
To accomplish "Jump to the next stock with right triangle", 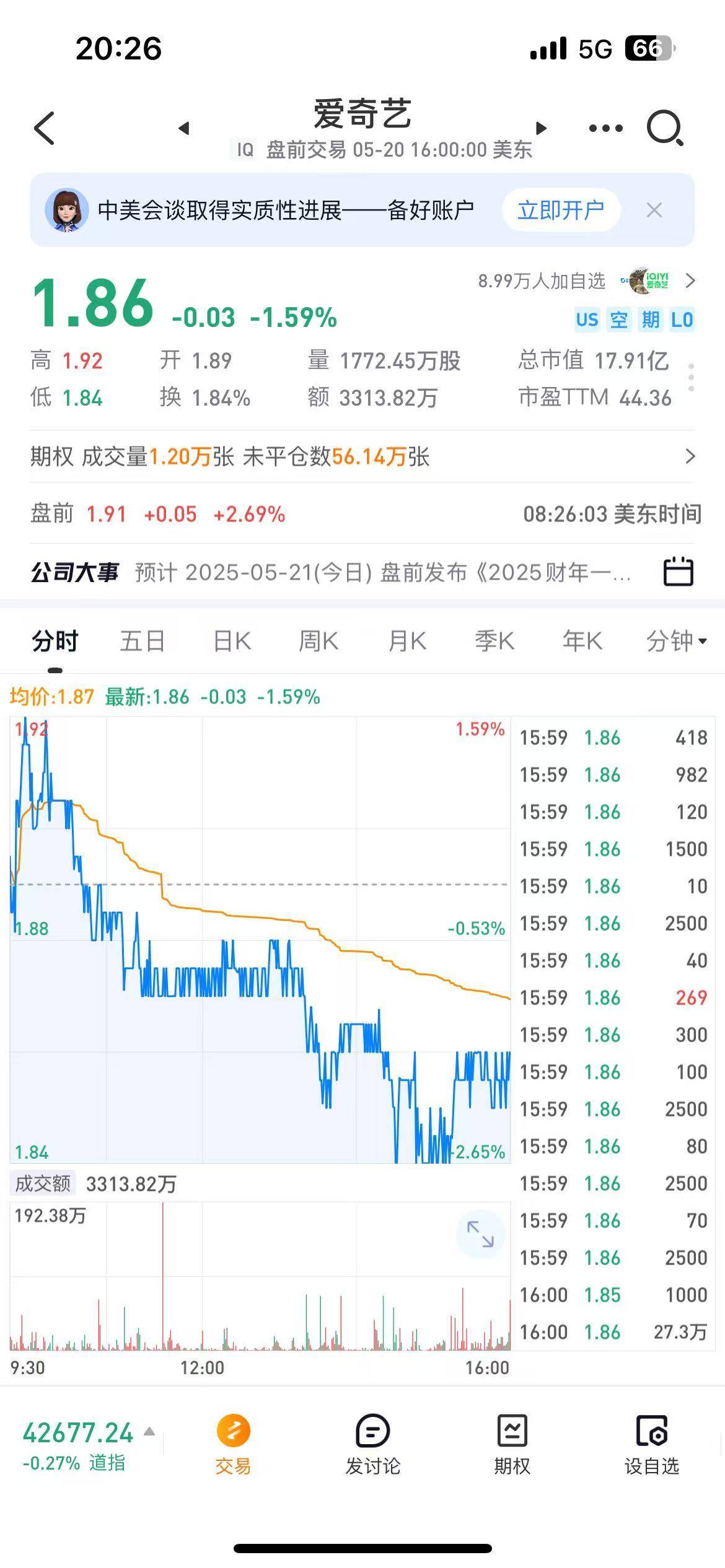I will click(541, 128).
